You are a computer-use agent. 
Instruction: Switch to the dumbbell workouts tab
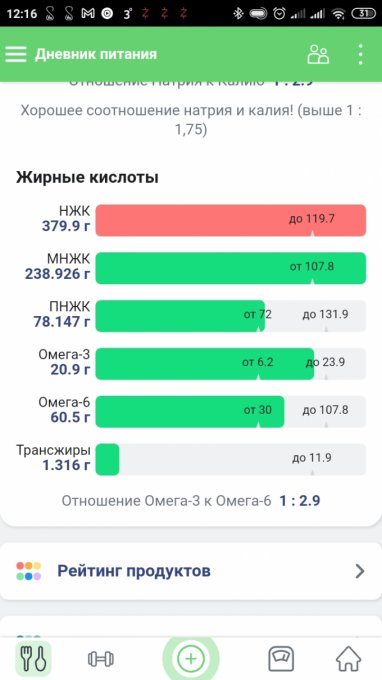click(101, 659)
